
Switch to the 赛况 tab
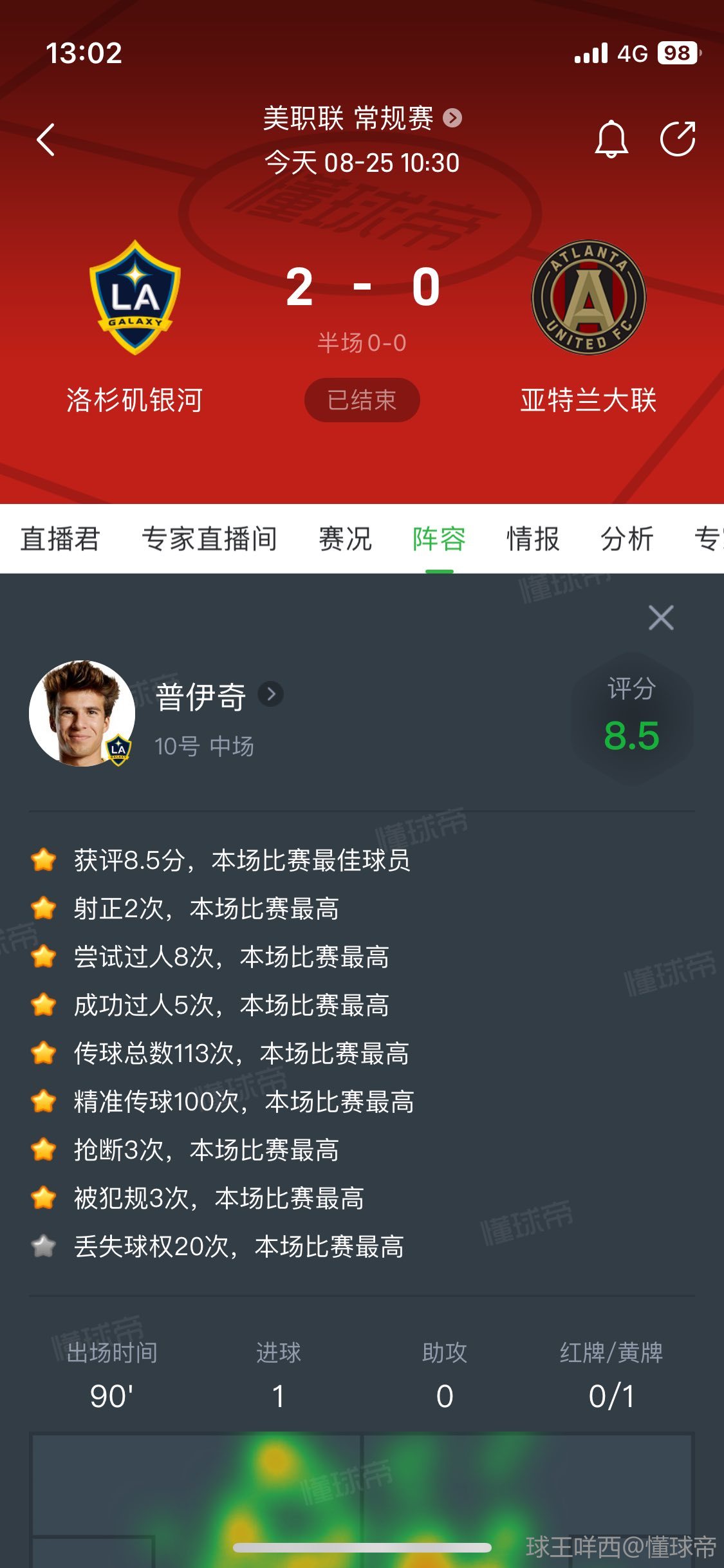(x=346, y=539)
